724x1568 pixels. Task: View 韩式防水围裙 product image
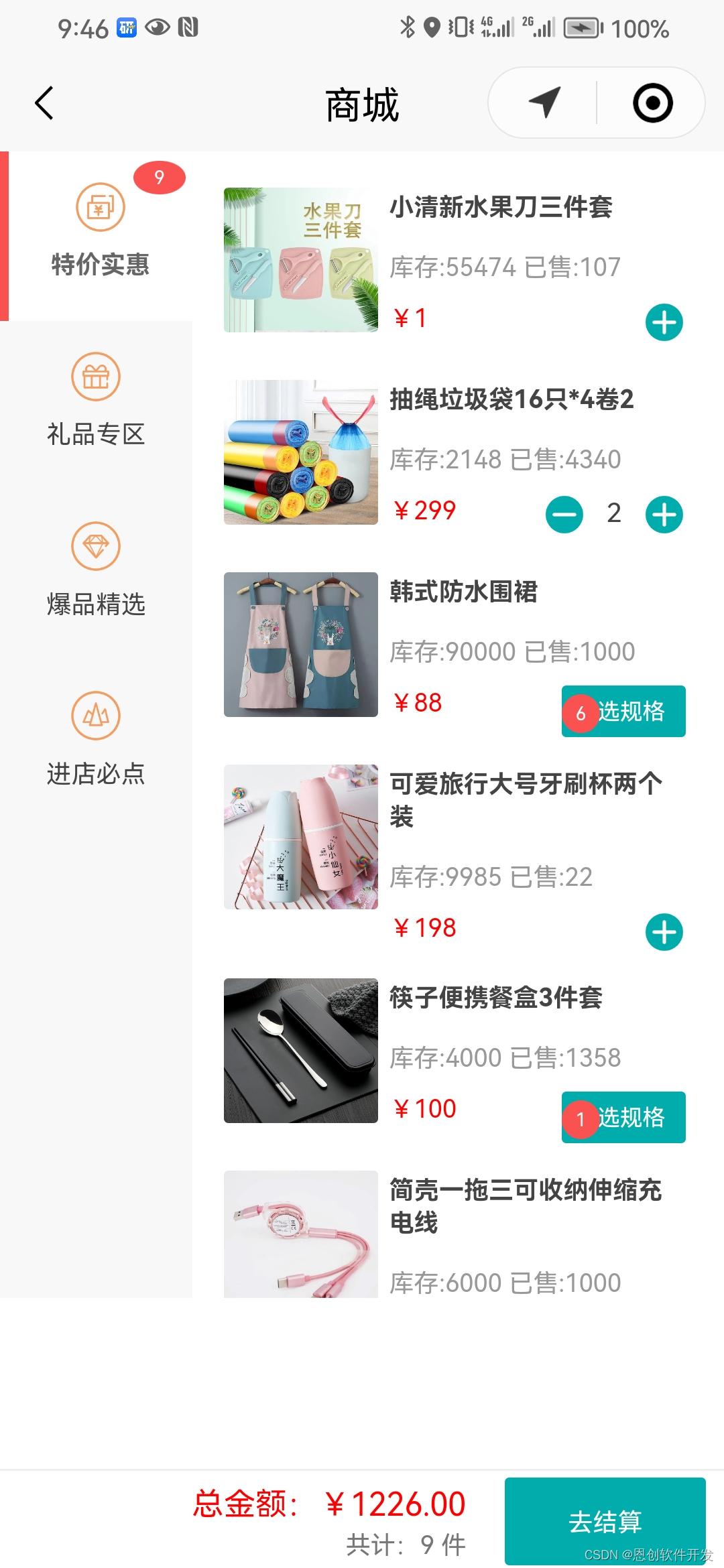[301, 645]
